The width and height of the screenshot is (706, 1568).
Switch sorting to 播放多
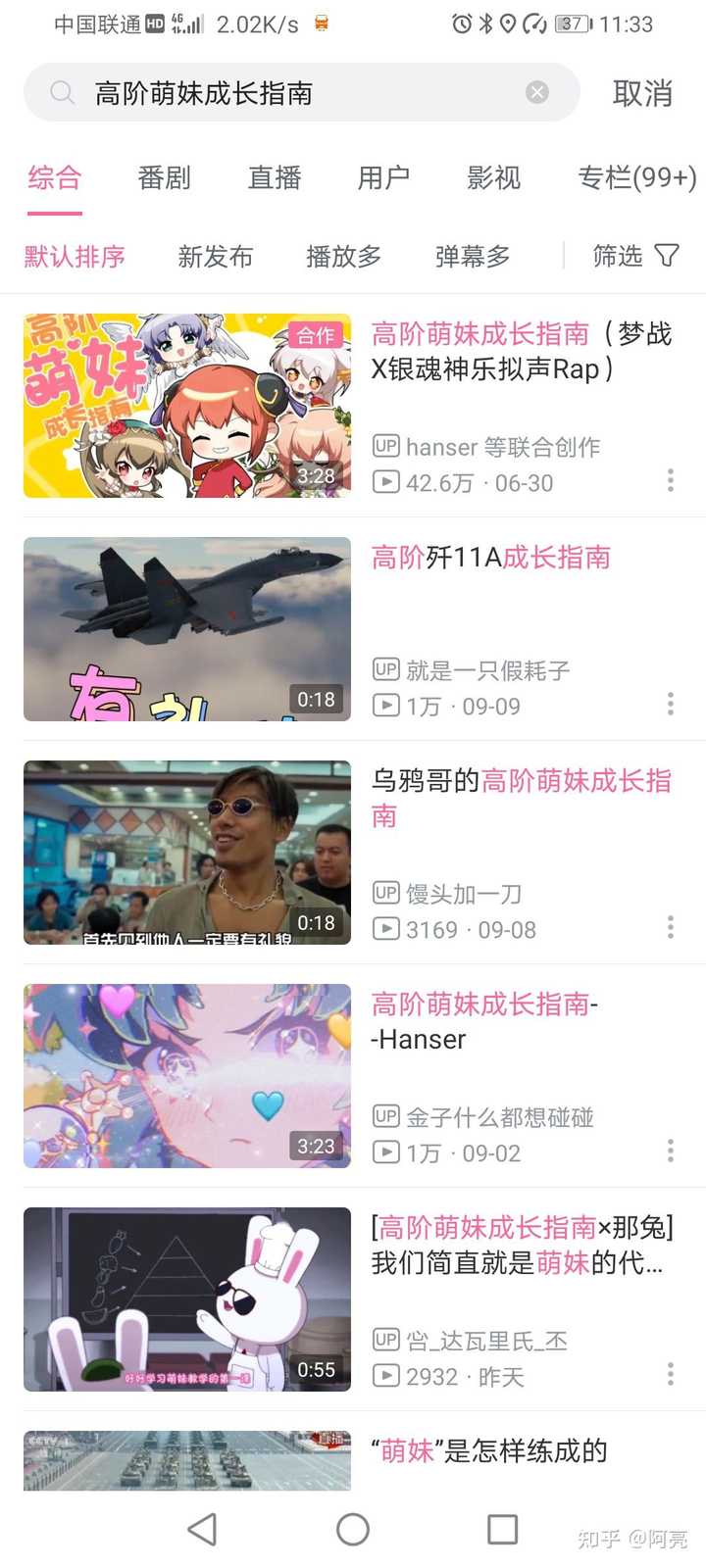tap(341, 256)
